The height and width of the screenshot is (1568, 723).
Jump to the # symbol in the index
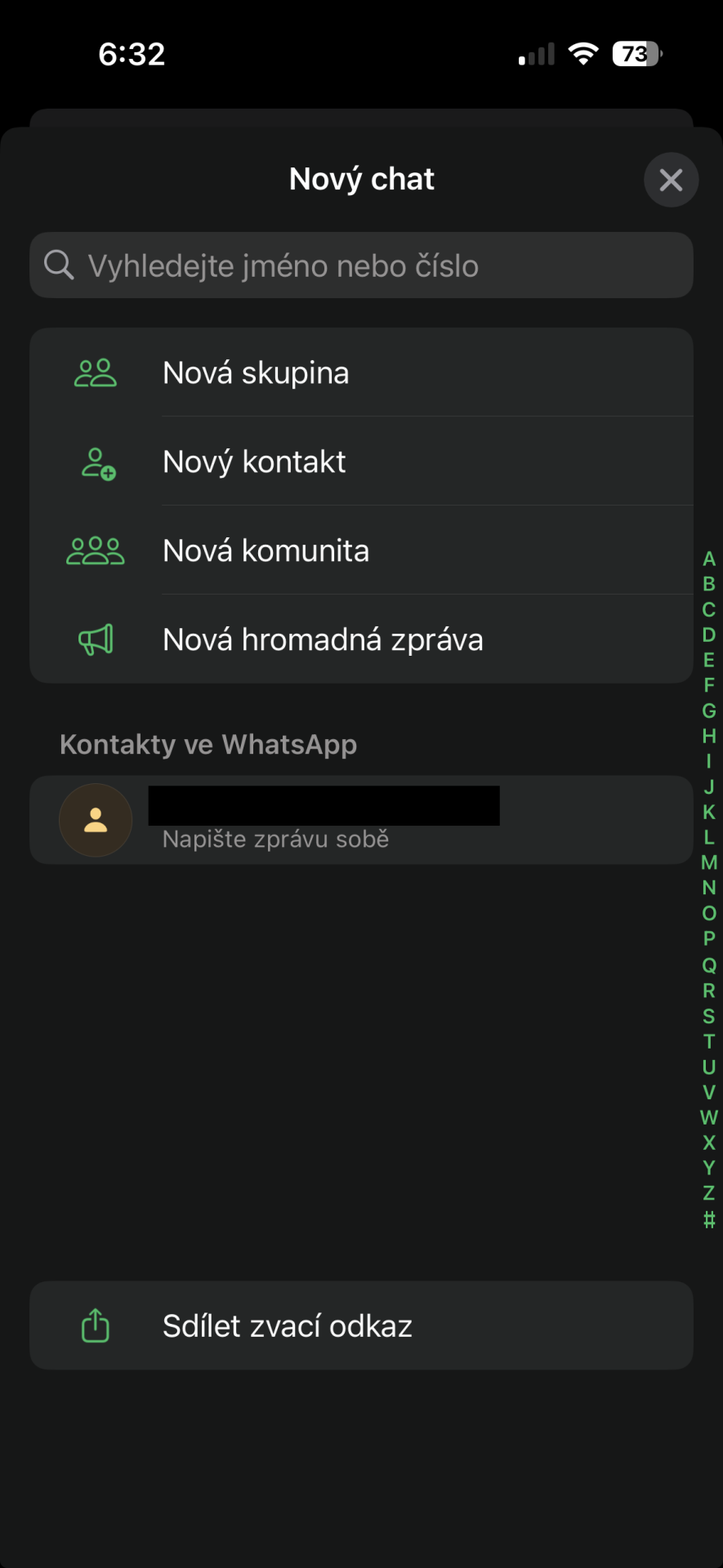point(708,1219)
